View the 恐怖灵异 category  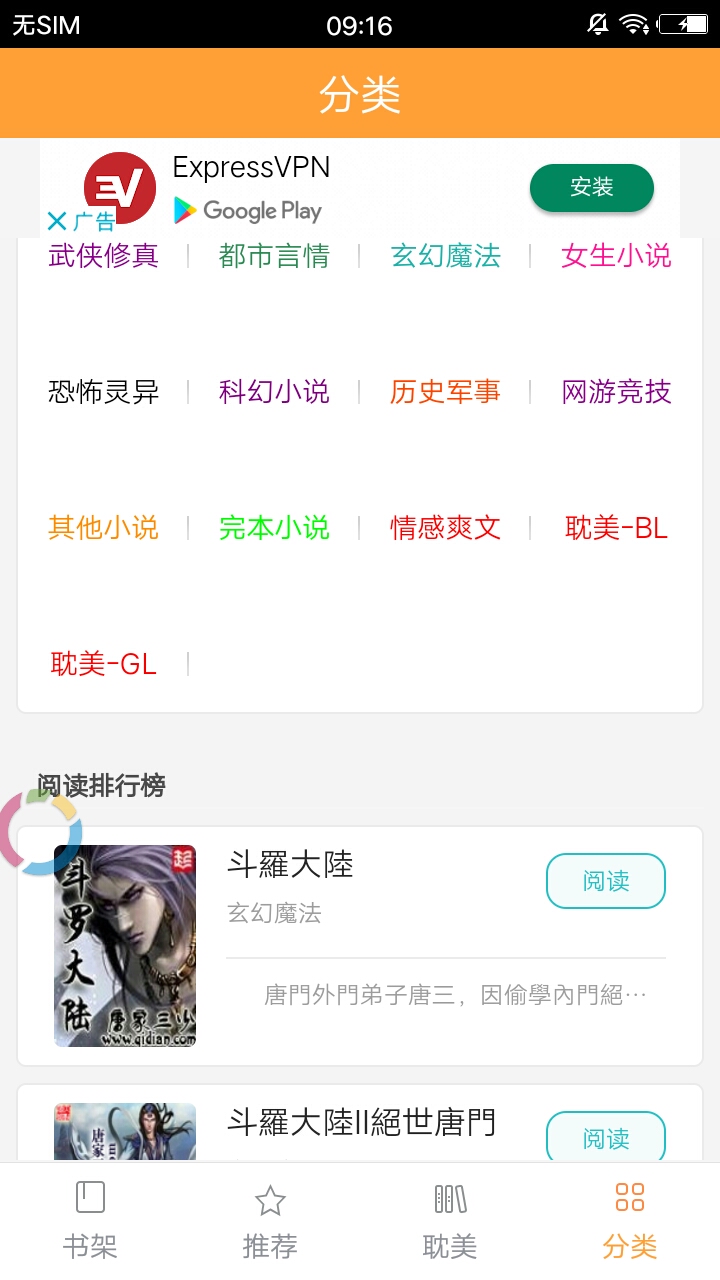103,392
